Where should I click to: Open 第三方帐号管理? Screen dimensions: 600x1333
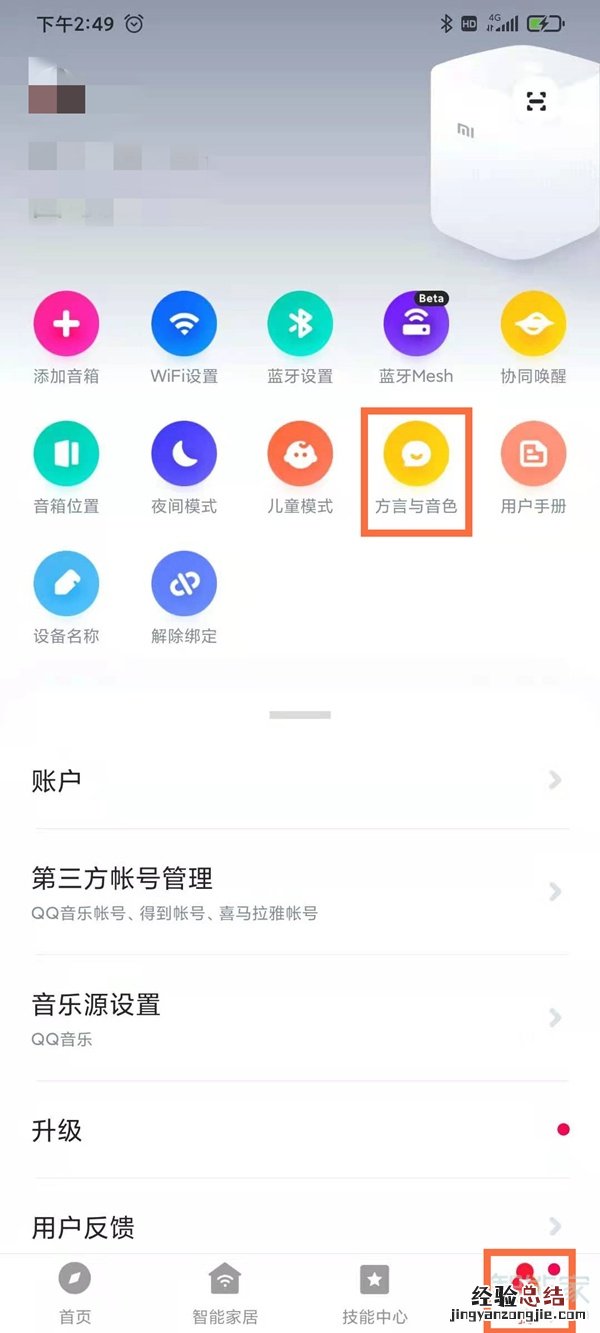tap(300, 892)
